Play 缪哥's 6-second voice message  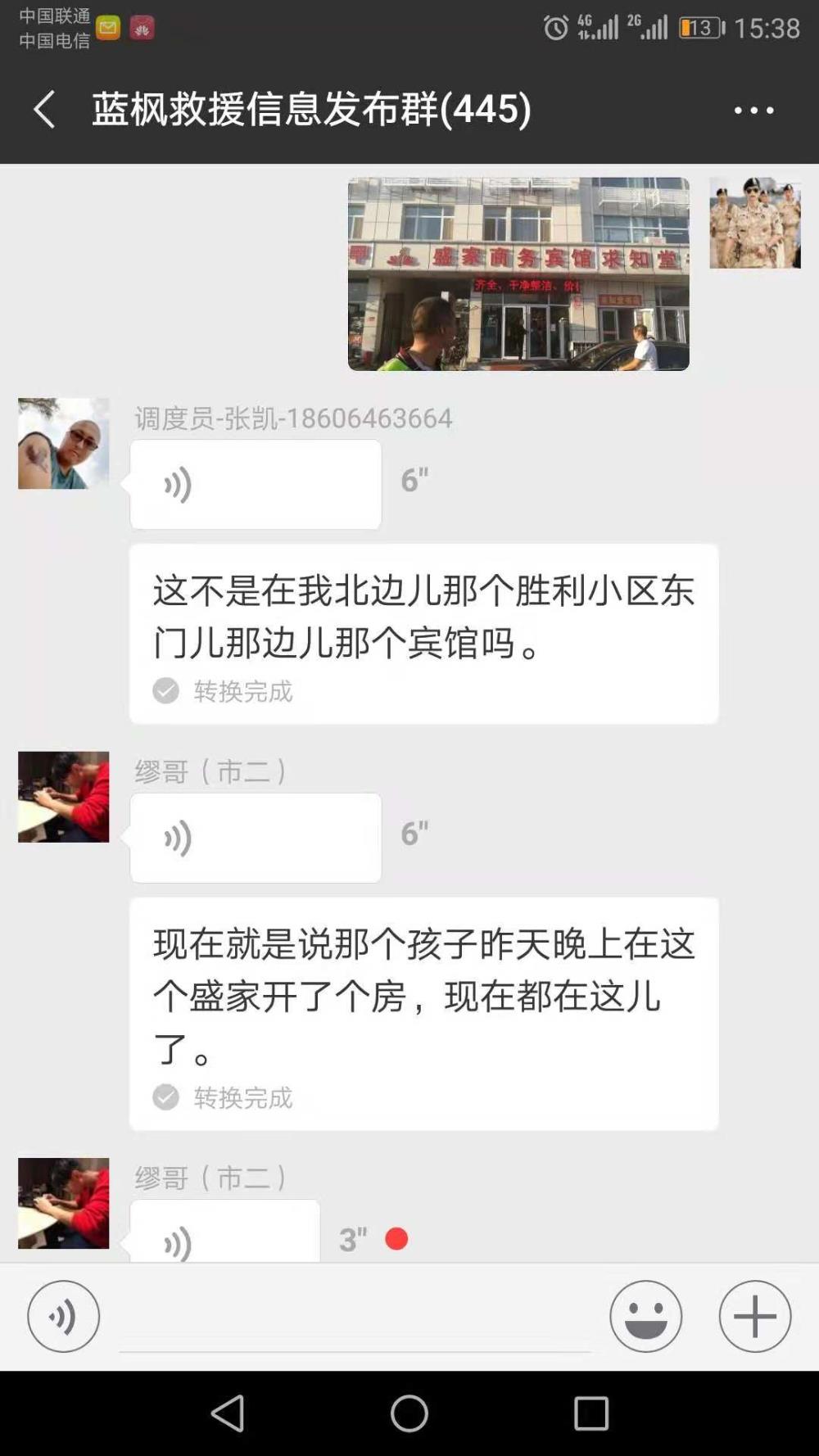[x=256, y=838]
